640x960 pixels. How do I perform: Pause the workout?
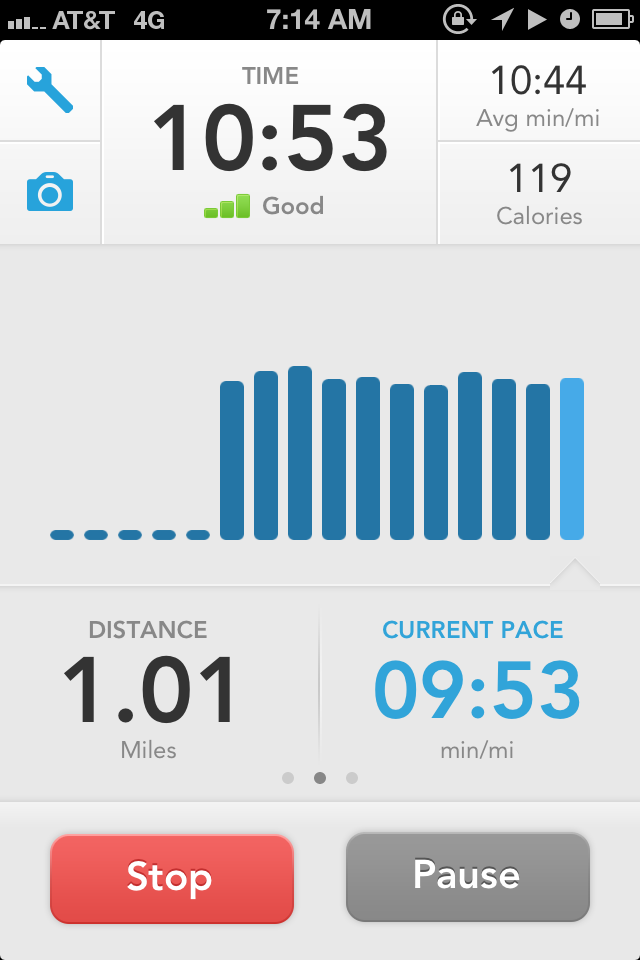point(467,877)
